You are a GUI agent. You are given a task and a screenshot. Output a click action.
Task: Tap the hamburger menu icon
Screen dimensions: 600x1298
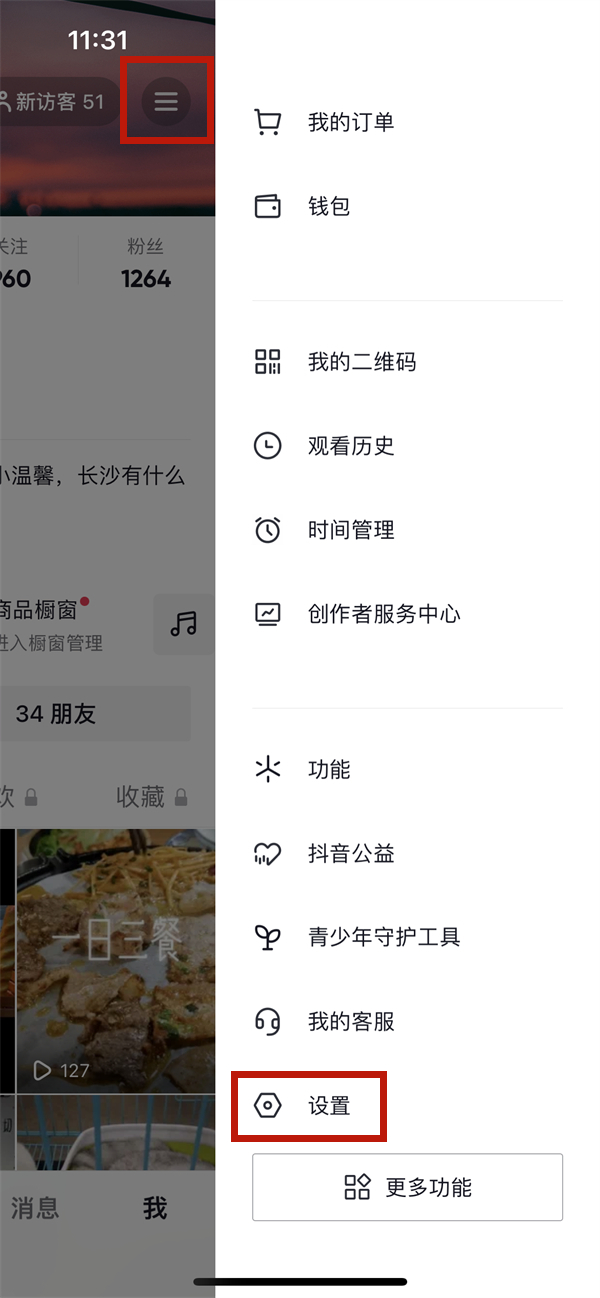(x=166, y=101)
